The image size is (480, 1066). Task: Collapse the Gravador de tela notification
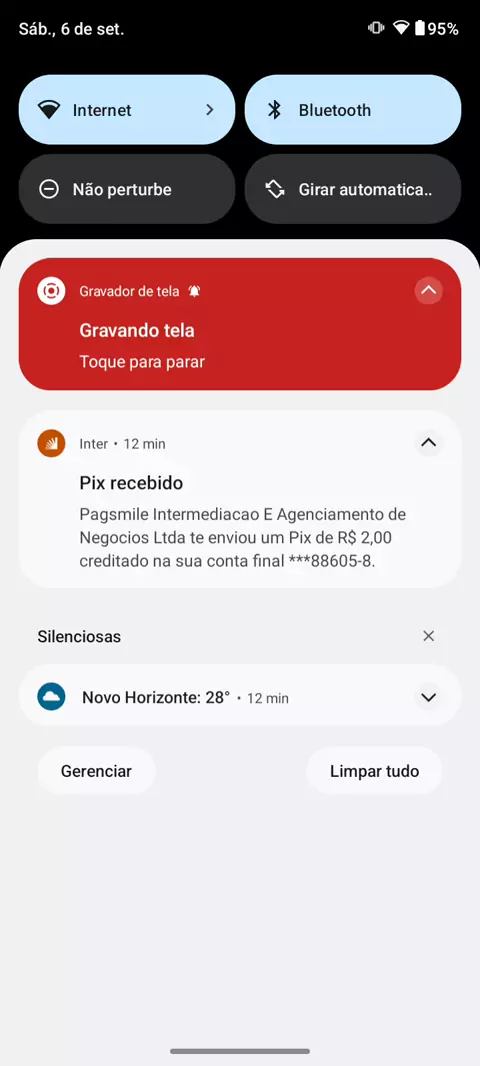pyautogui.click(x=428, y=290)
